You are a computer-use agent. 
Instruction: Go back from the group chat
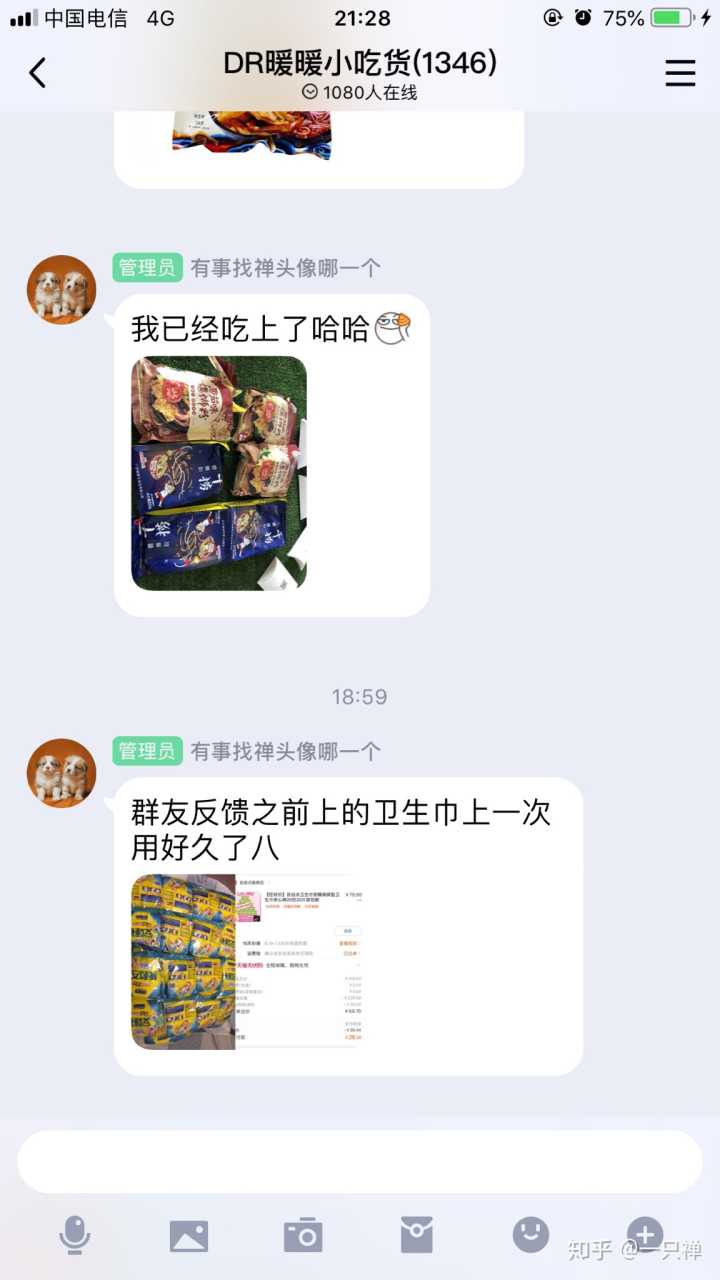[x=38, y=72]
